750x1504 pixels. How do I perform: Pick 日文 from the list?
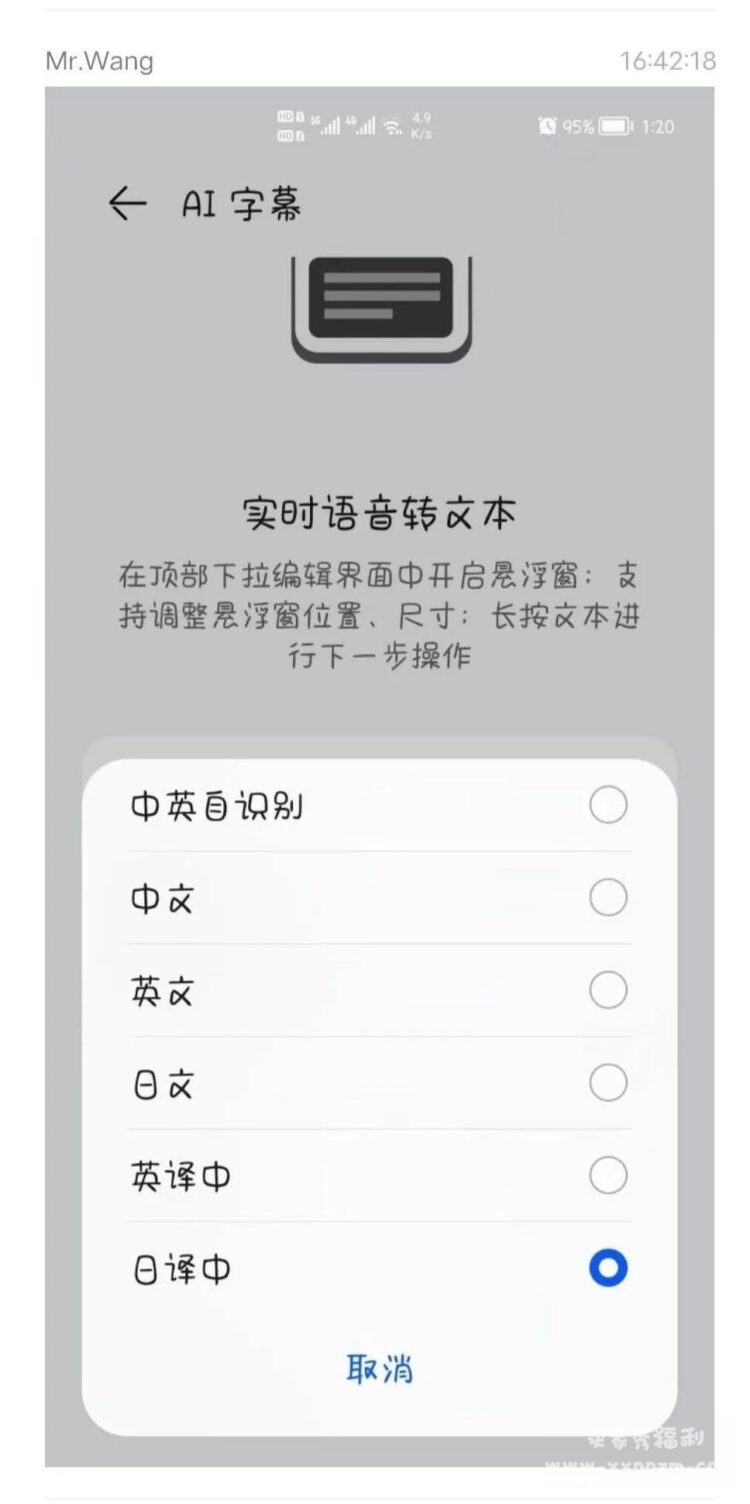point(379,1084)
